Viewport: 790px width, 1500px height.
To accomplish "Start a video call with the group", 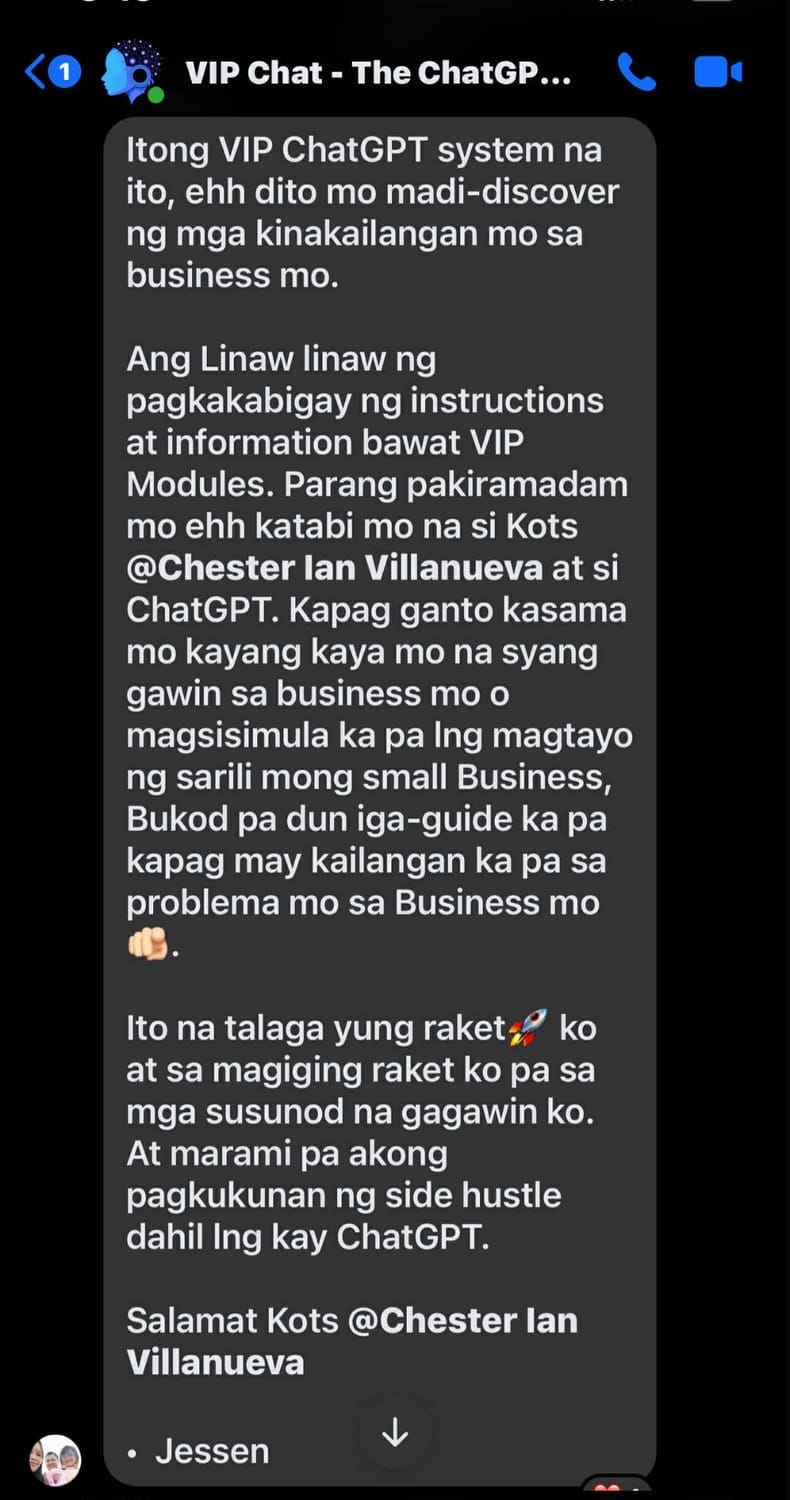I will (x=717, y=73).
